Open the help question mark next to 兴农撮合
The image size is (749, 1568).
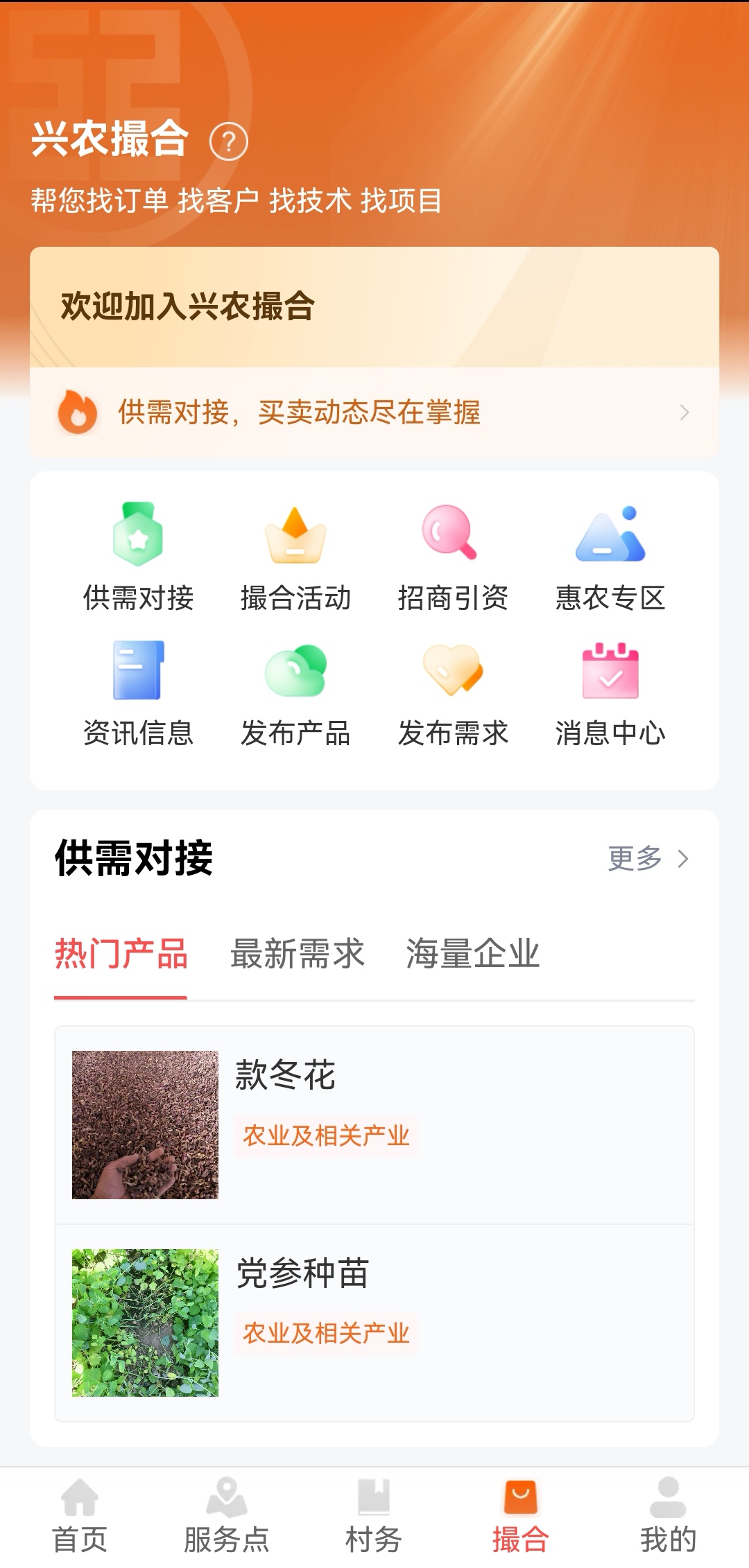(229, 142)
